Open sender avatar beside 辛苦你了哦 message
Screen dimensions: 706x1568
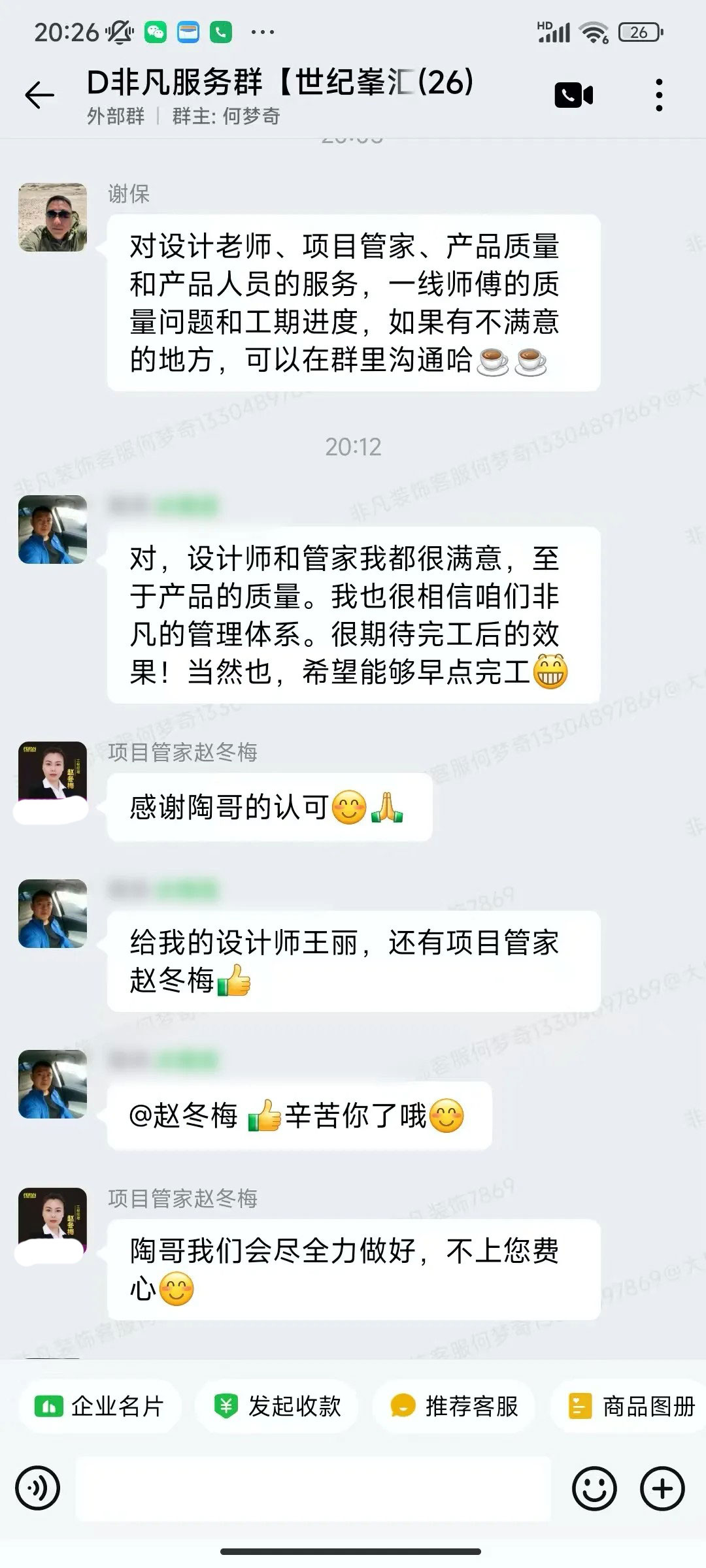(53, 1084)
